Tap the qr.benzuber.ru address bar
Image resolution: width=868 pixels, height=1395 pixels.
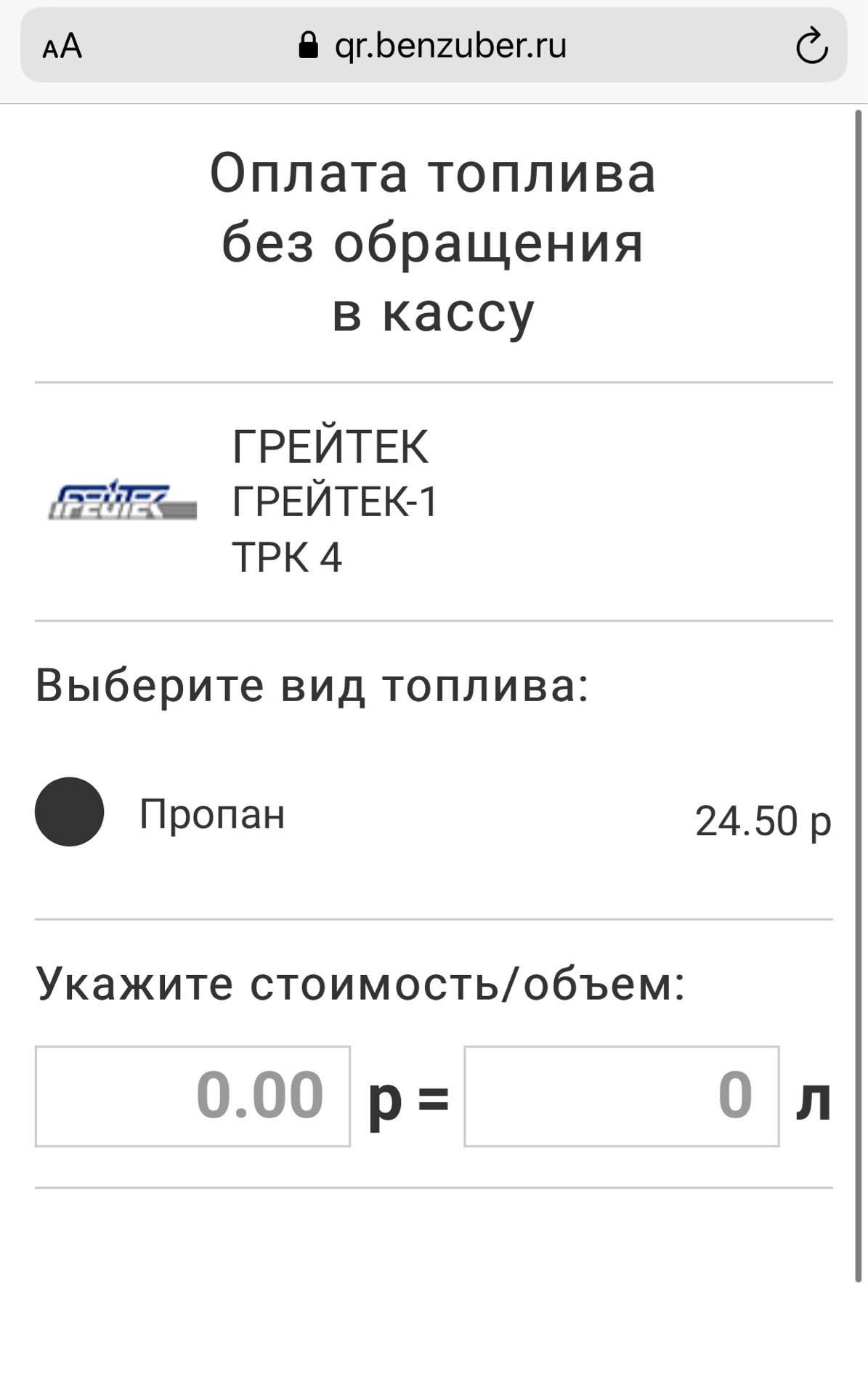[433, 46]
